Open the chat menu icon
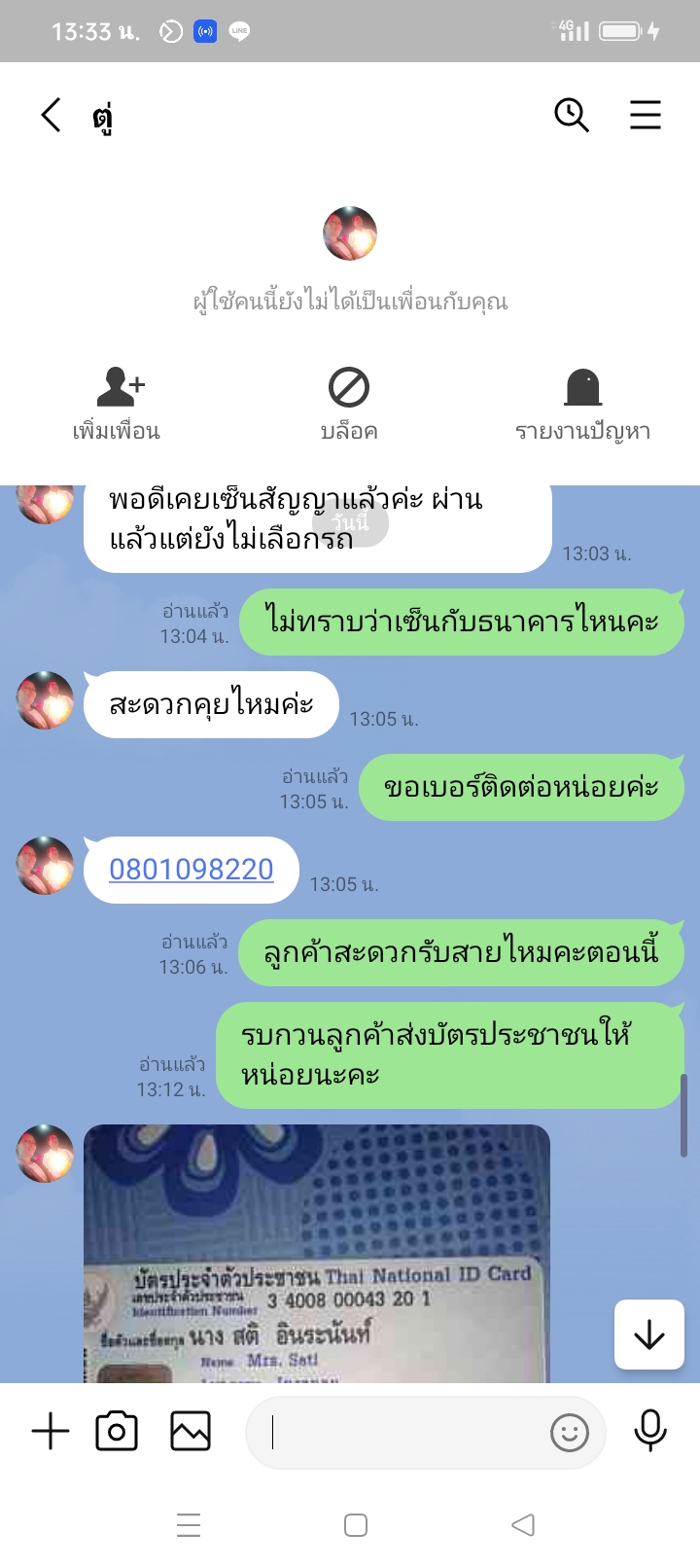Image resolution: width=700 pixels, height=1568 pixels. tap(645, 116)
